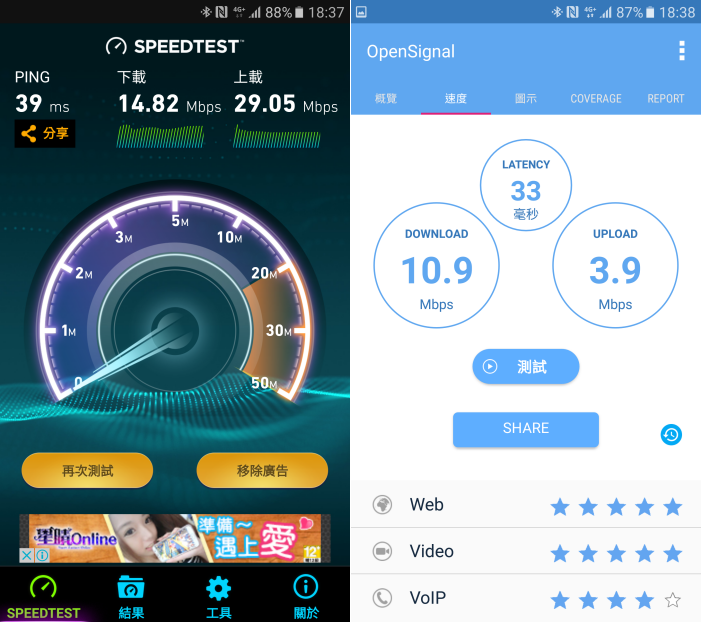This screenshot has height=622, width=701.
Task: Switch to the 概覽 overview tab
Action: pos(386,99)
